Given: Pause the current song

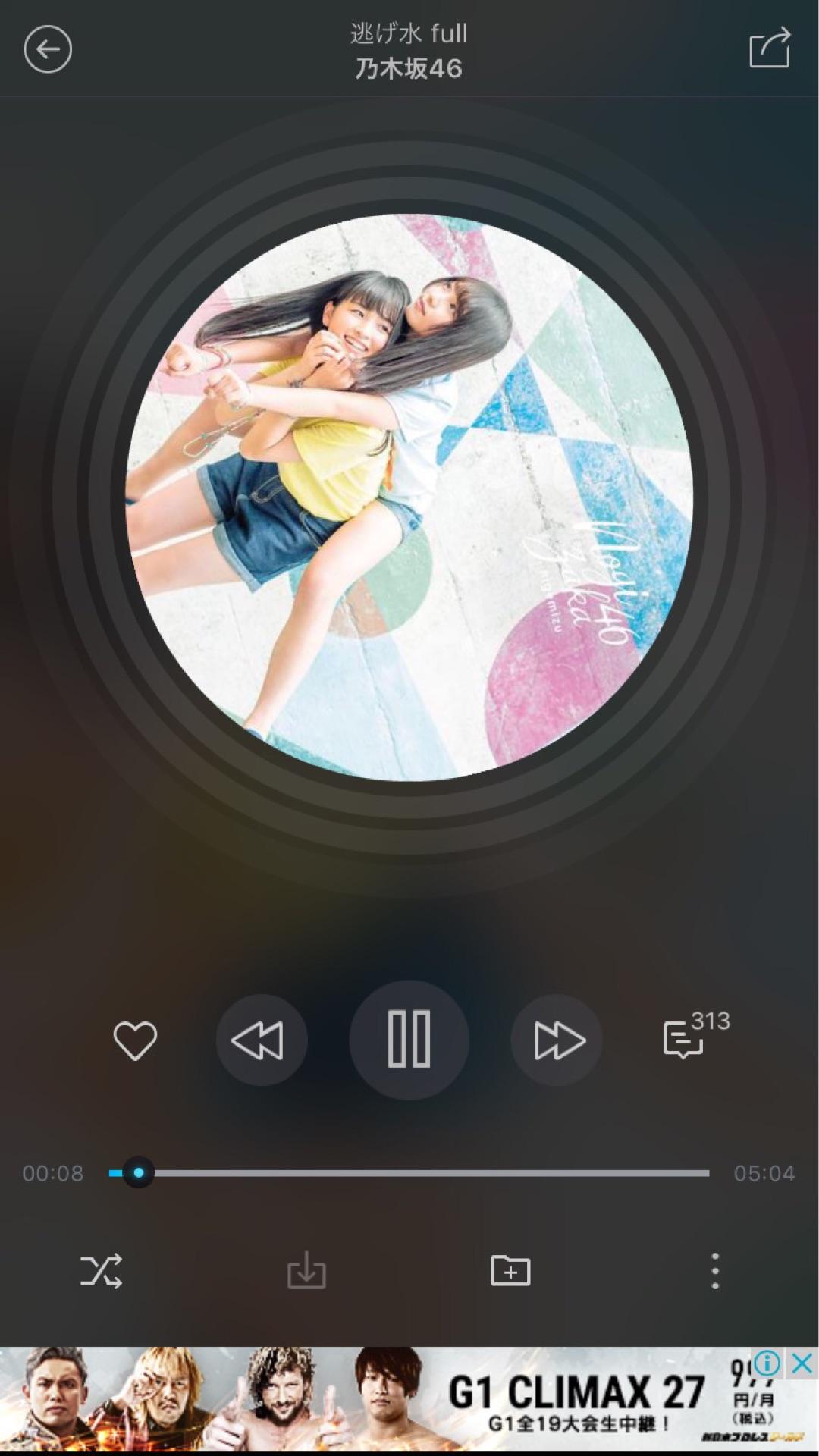Looking at the screenshot, I should point(409,1040).
